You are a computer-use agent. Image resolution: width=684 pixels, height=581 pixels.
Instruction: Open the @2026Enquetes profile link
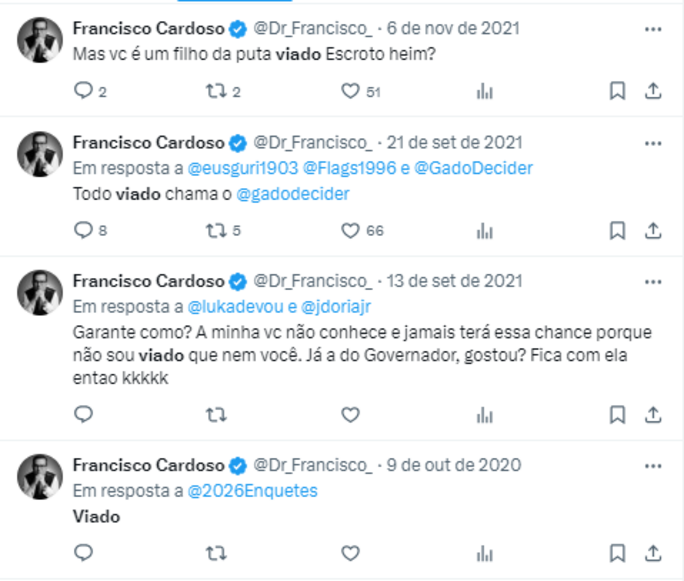tap(252, 491)
